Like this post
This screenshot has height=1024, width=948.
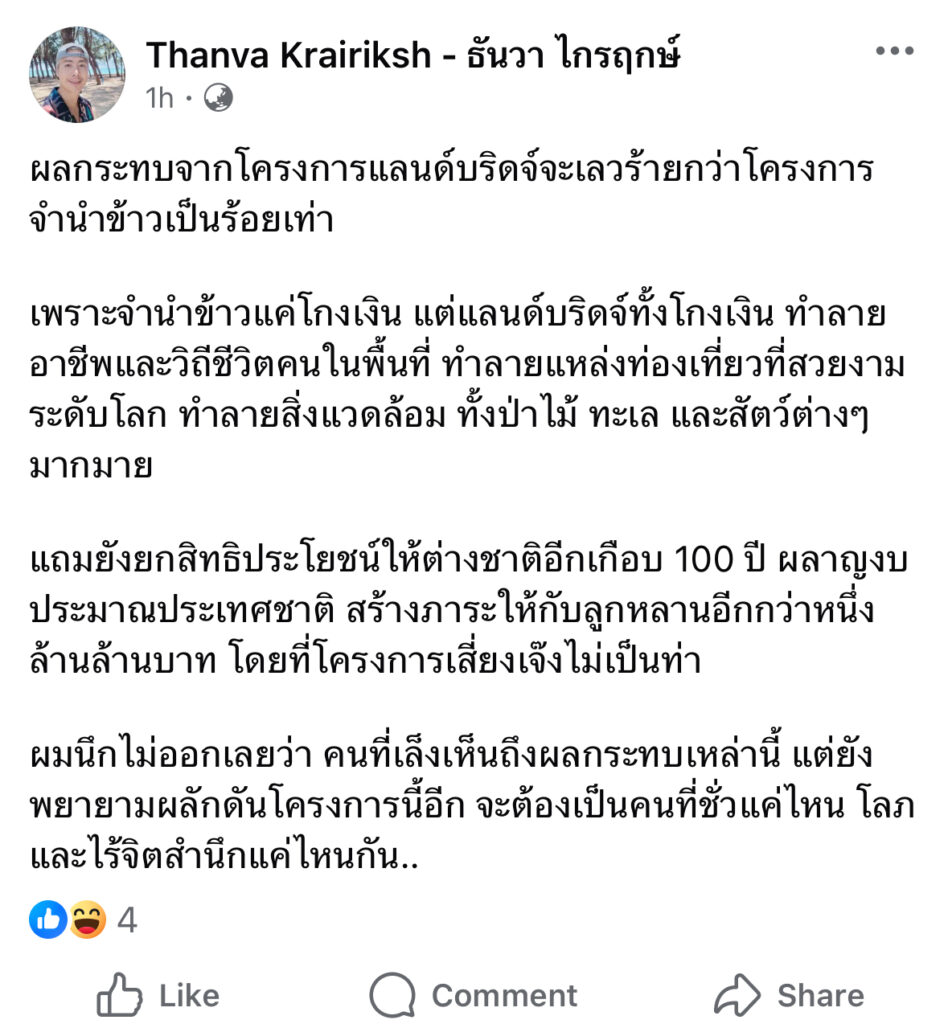click(157, 995)
